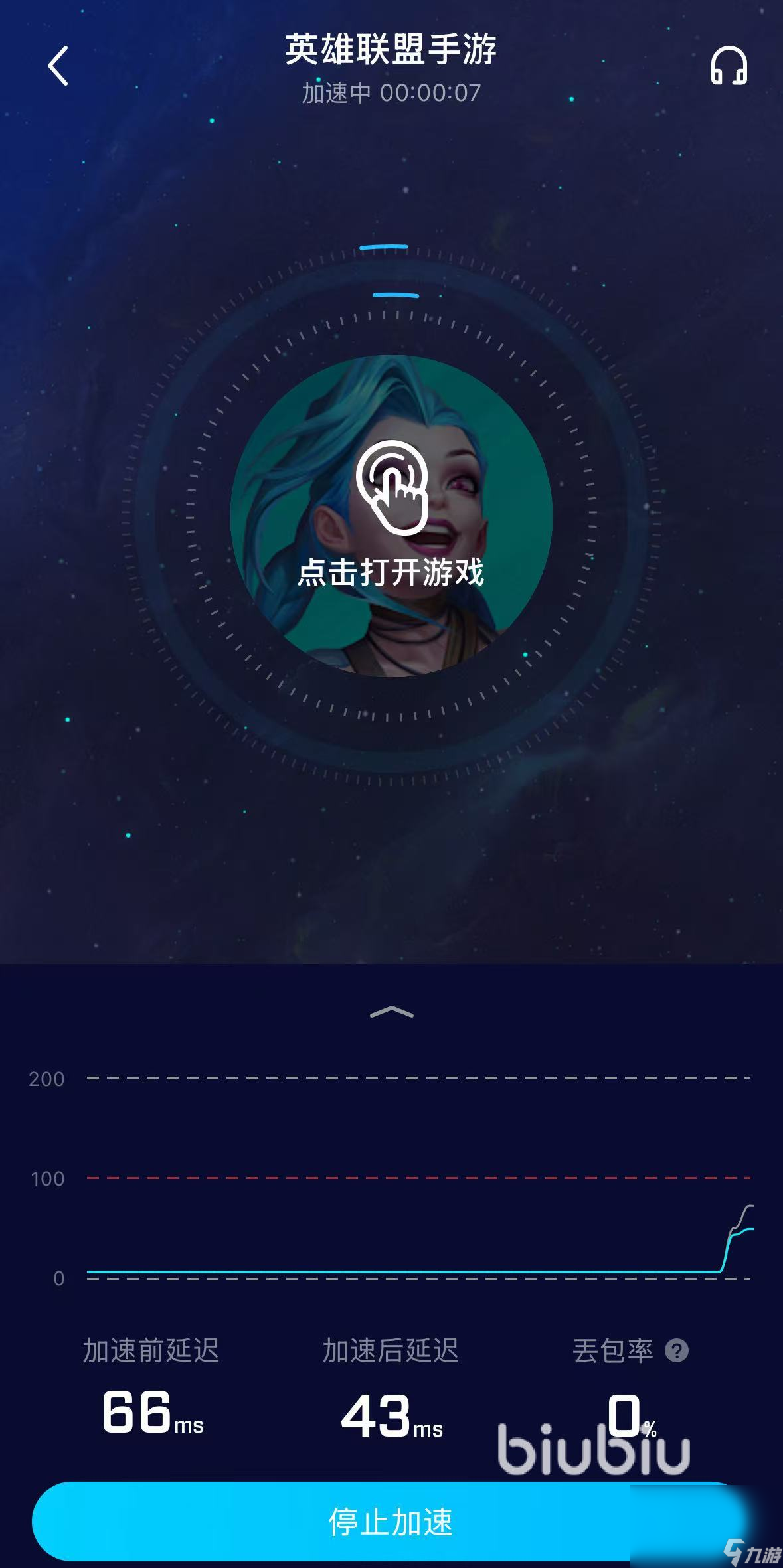Go back using the top-left arrow

coord(58,66)
